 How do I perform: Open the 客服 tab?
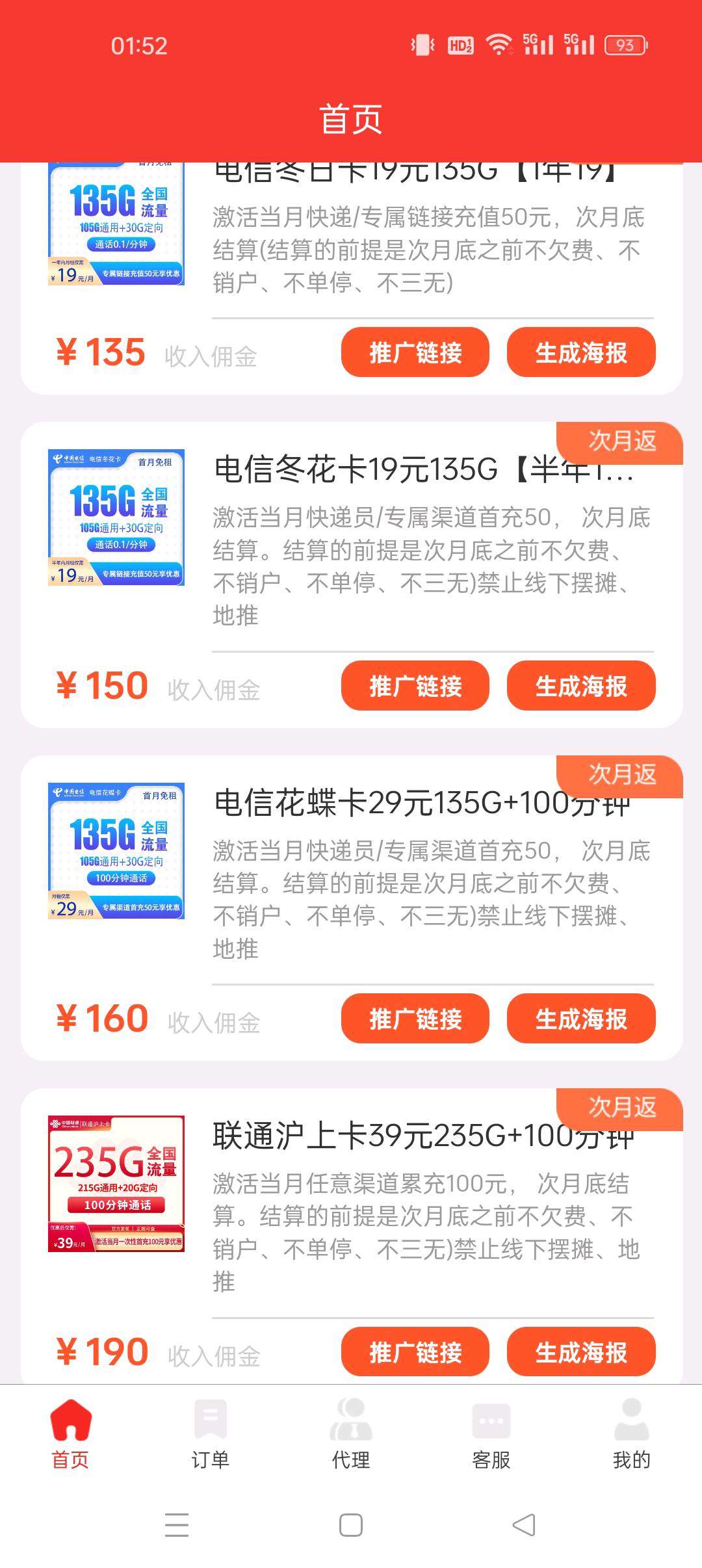[x=491, y=1435]
